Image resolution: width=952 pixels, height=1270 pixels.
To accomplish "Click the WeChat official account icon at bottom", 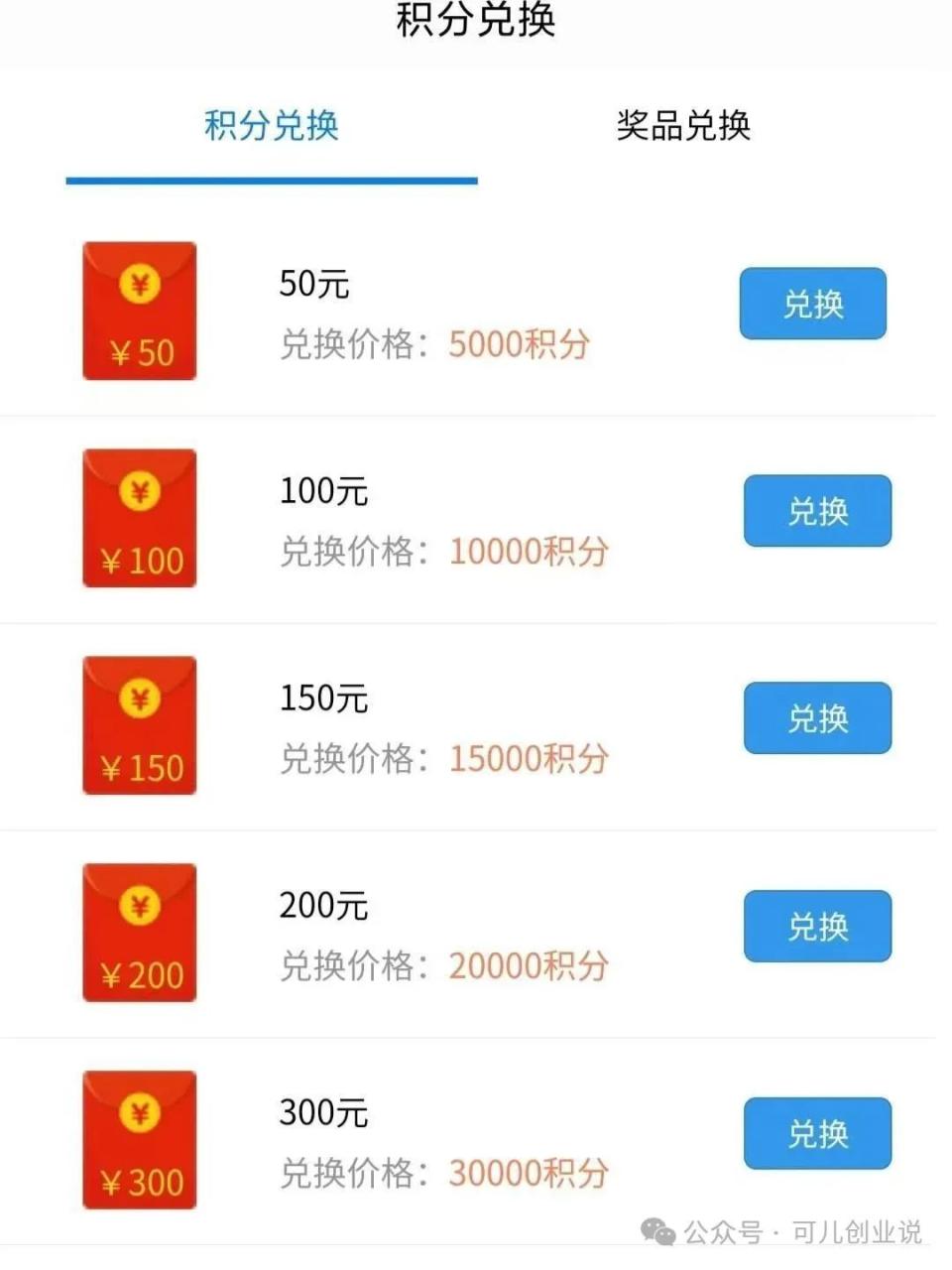I will point(656,1233).
